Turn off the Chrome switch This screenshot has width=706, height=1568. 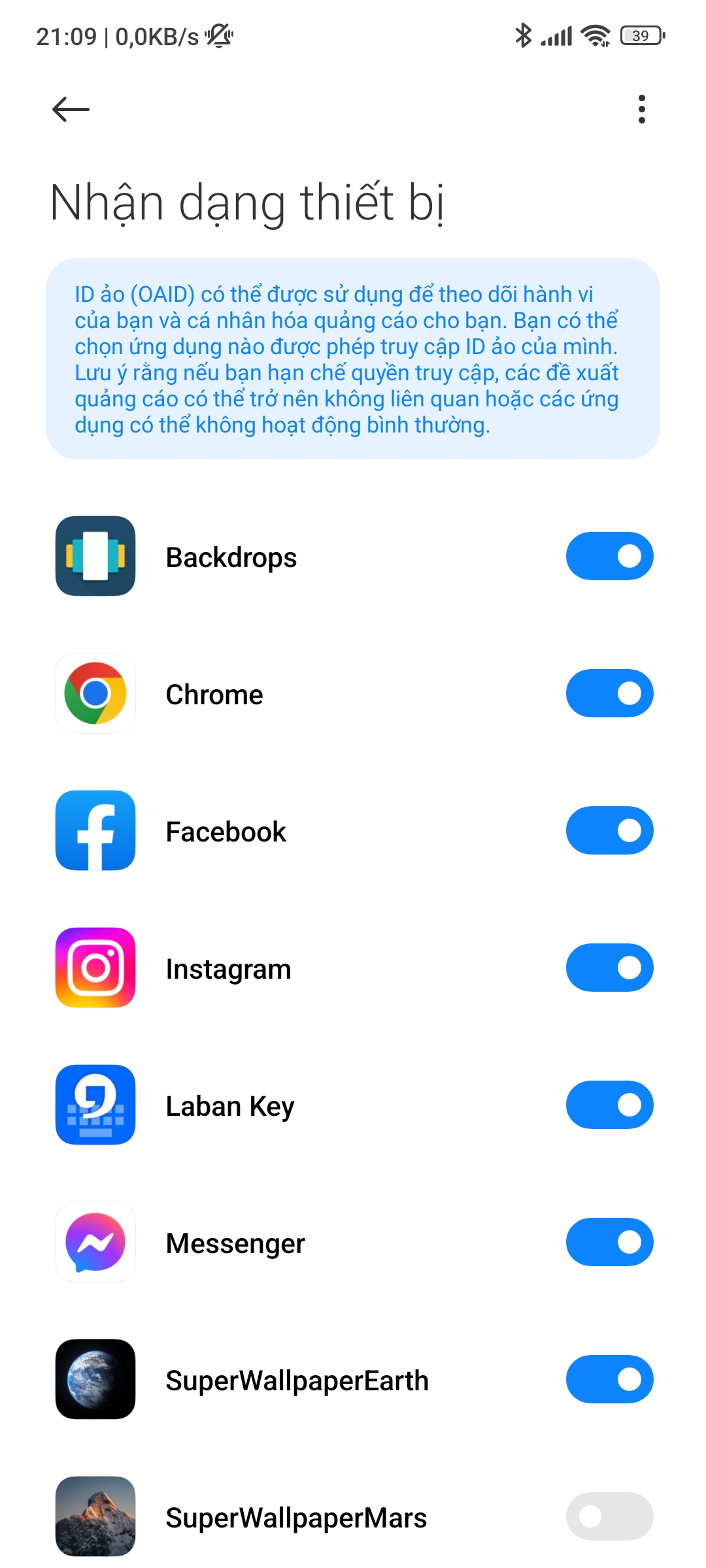click(x=609, y=693)
